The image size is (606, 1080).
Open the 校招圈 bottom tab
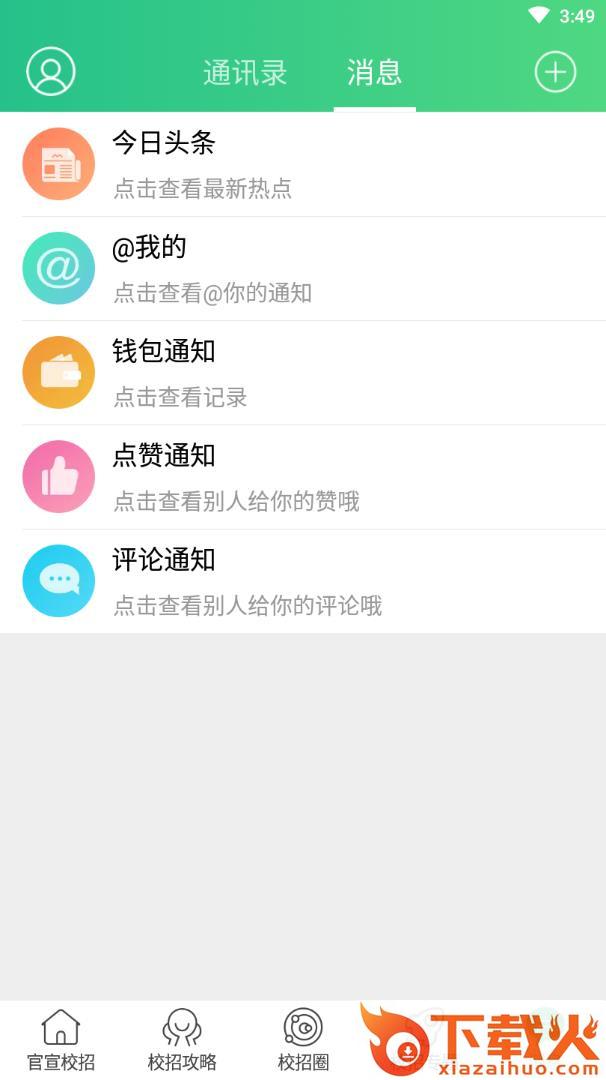pyautogui.click(x=303, y=1040)
